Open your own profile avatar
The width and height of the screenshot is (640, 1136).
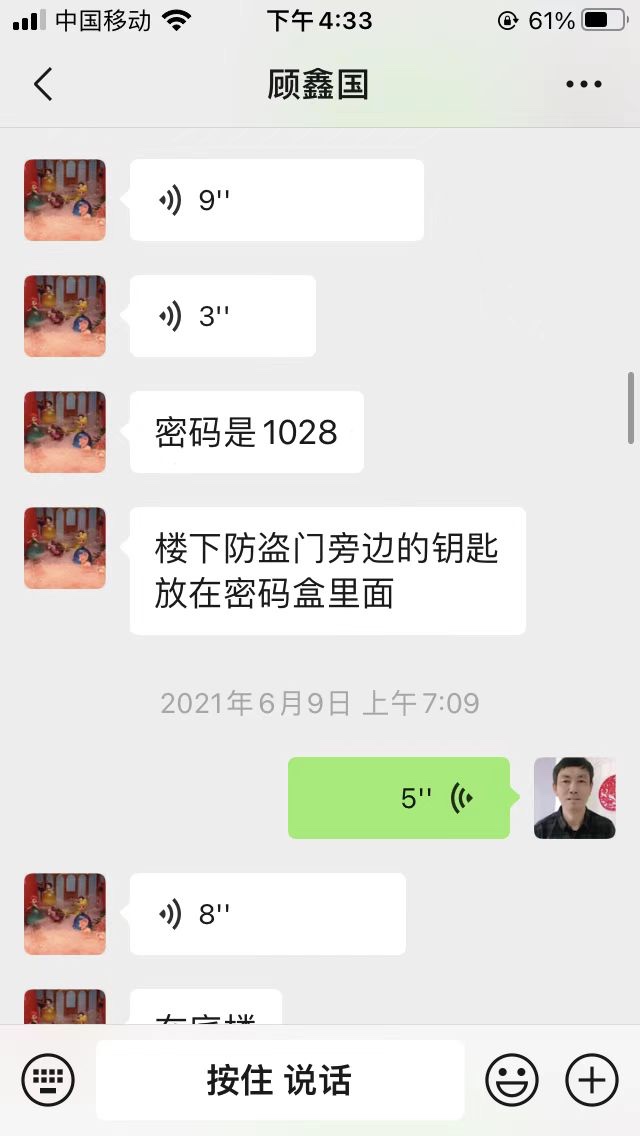[x=574, y=798]
